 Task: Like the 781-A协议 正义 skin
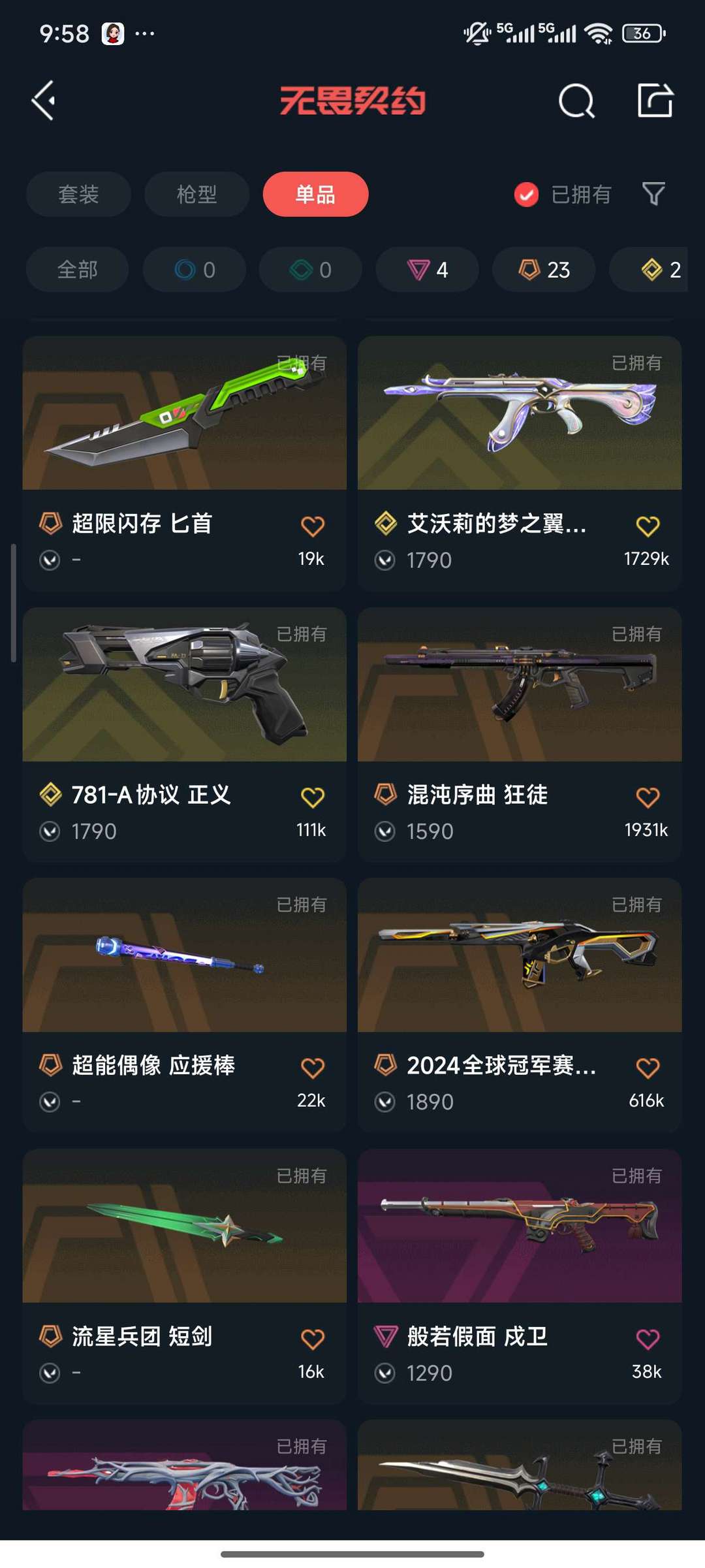tap(313, 797)
